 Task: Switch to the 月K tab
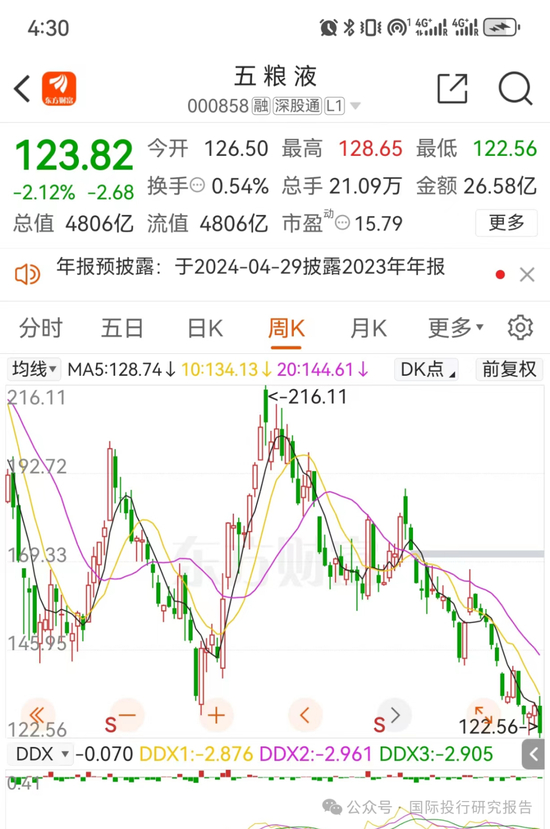tap(369, 328)
